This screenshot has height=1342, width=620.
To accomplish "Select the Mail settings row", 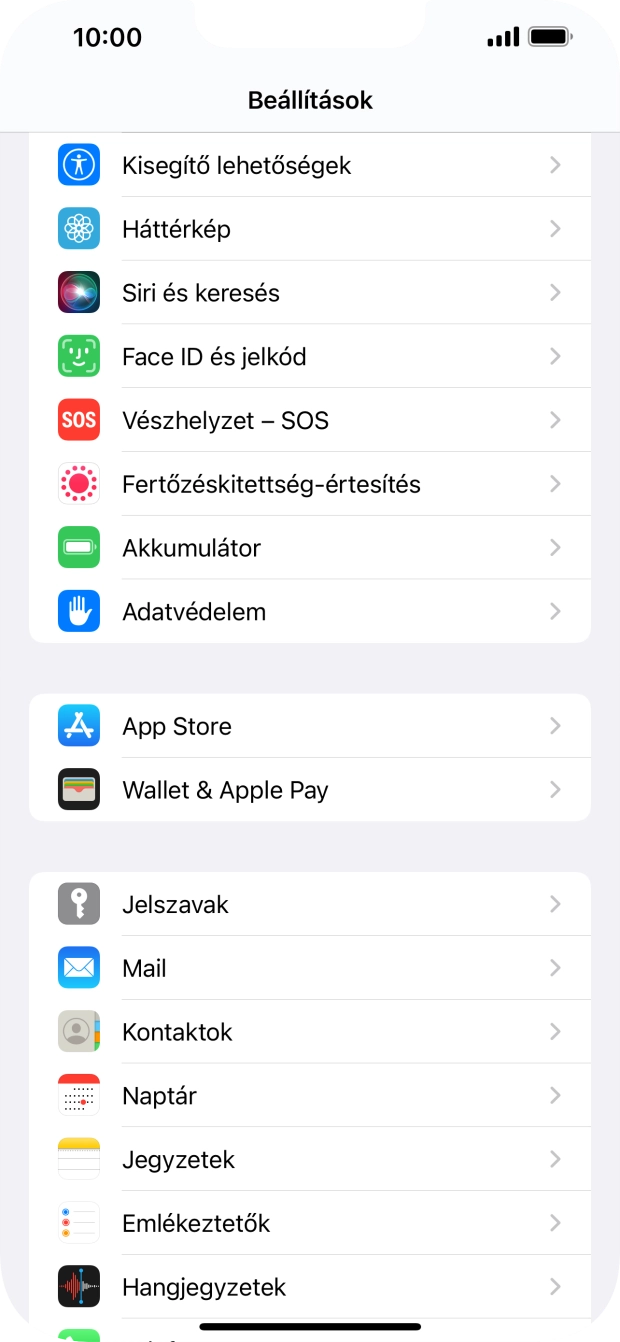I will (x=310, y=968).
